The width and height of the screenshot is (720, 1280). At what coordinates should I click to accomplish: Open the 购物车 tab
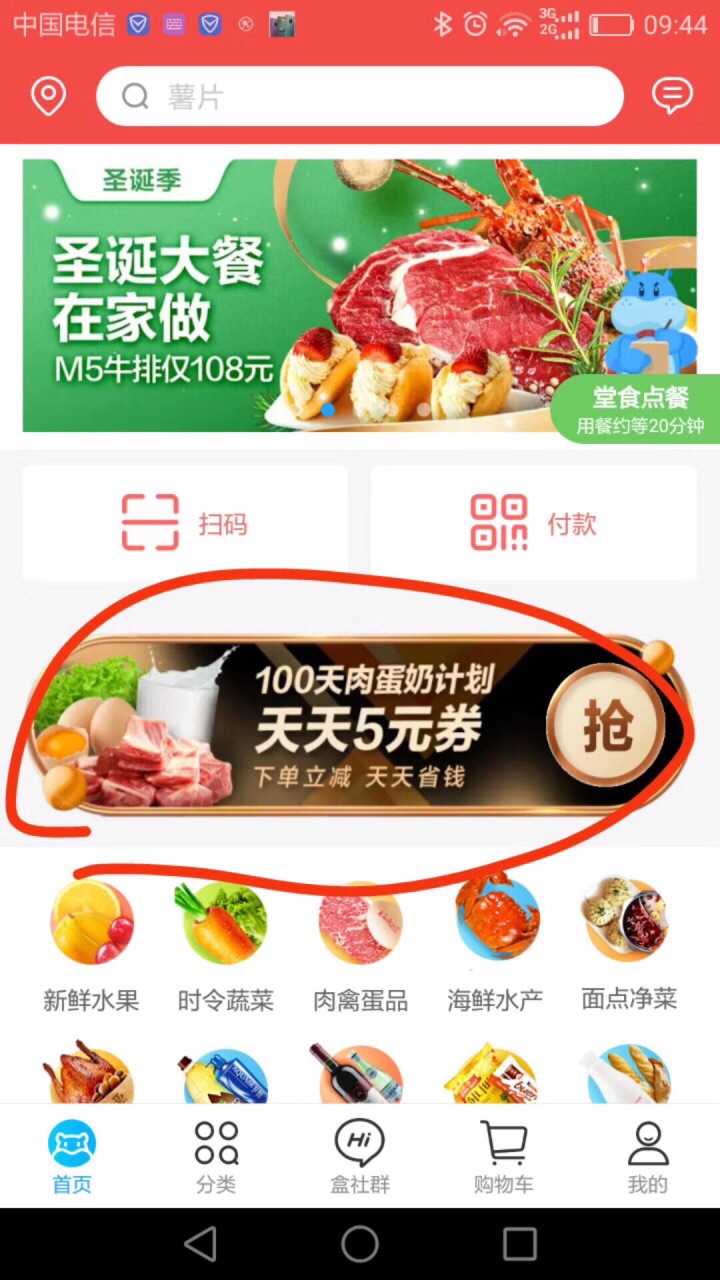pyautogui.click(x=503, y=1157)
